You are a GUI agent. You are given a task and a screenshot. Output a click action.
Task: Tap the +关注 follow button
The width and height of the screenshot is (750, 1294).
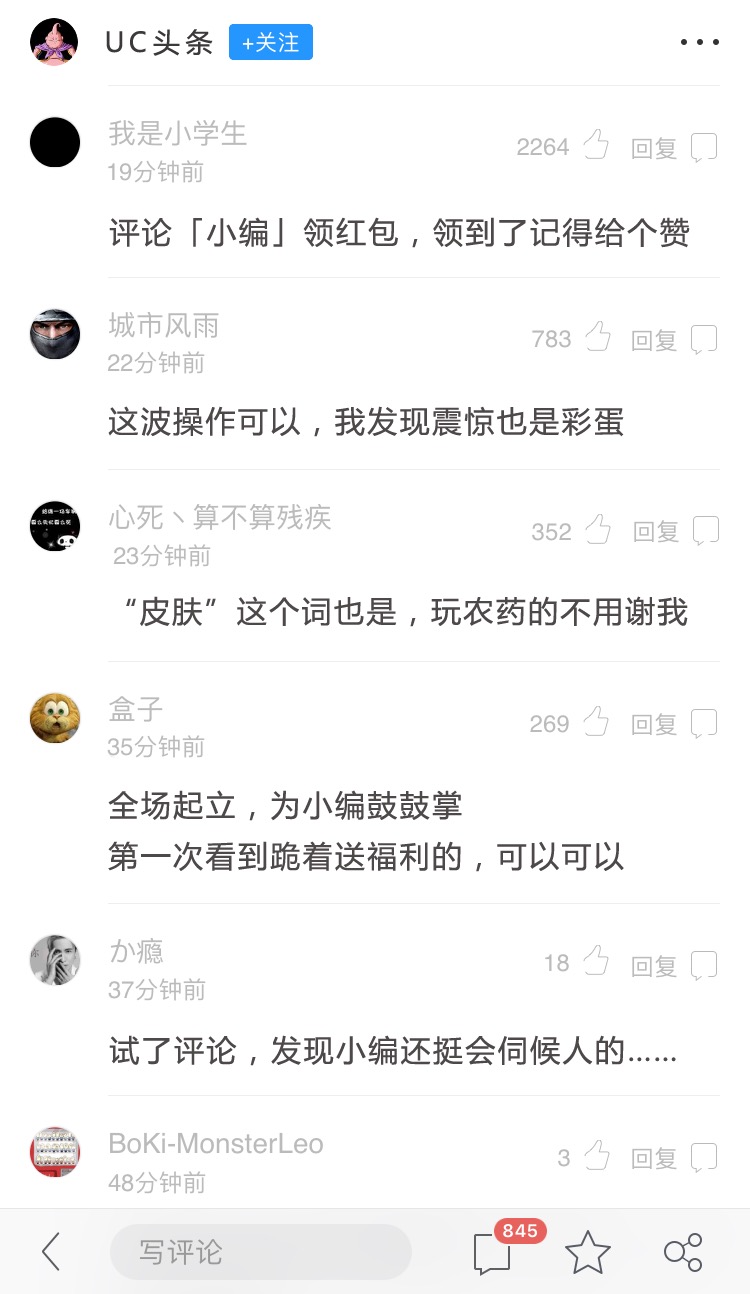point(270,43)
